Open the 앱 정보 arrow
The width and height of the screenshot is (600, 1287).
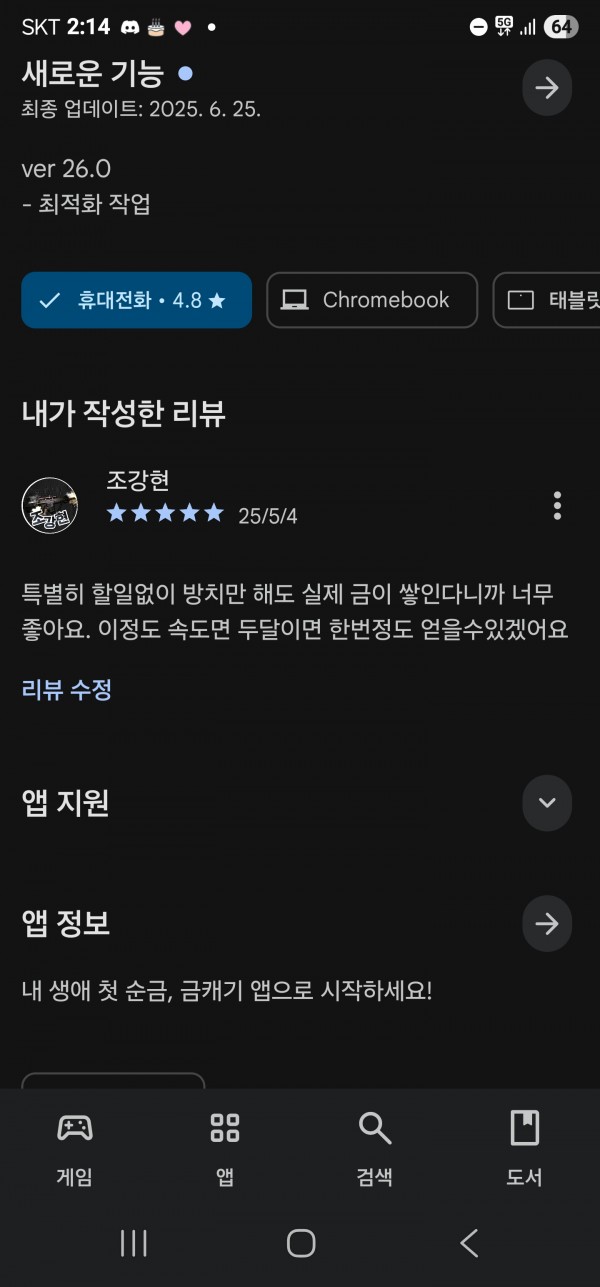click(547, 924)
